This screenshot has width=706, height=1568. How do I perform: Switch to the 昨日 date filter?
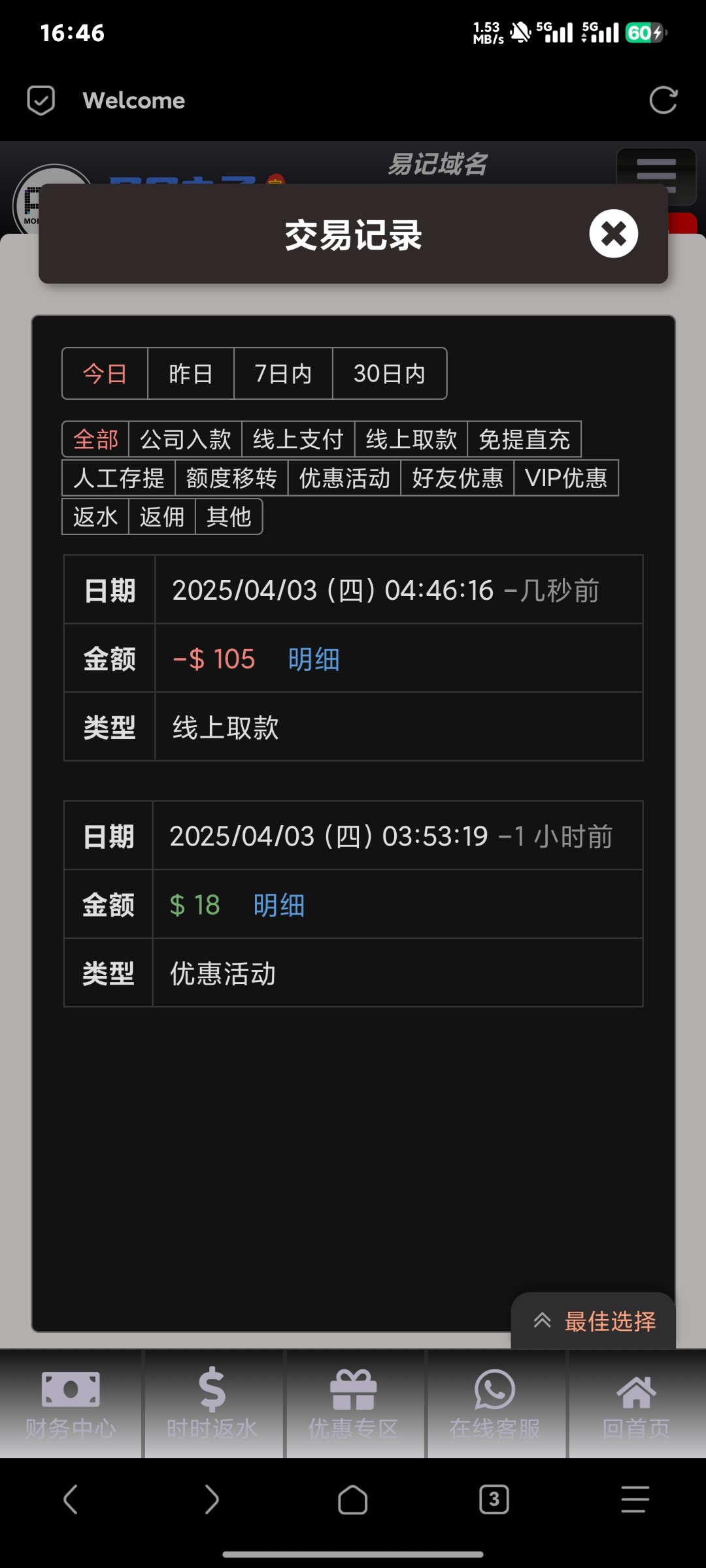[191, 374]
